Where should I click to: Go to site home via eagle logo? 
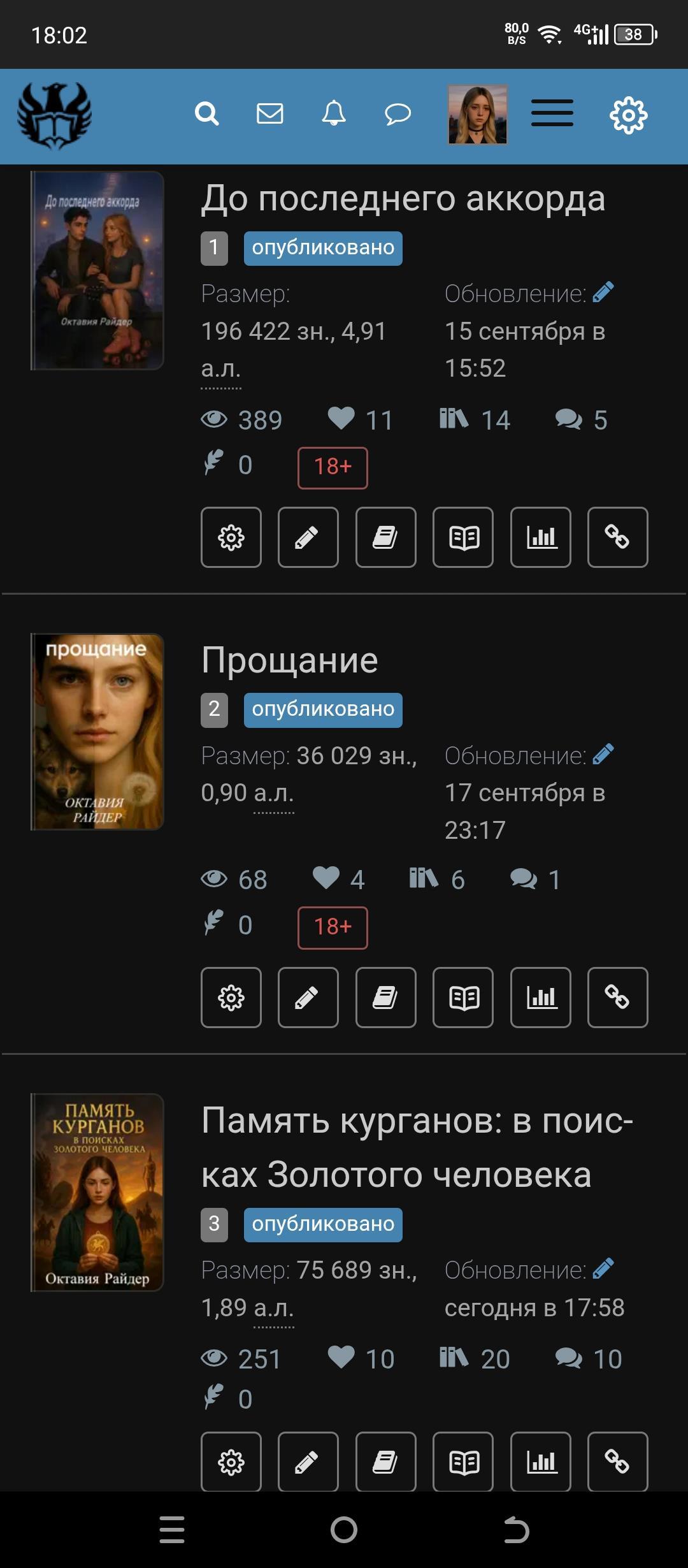point(55,115)
